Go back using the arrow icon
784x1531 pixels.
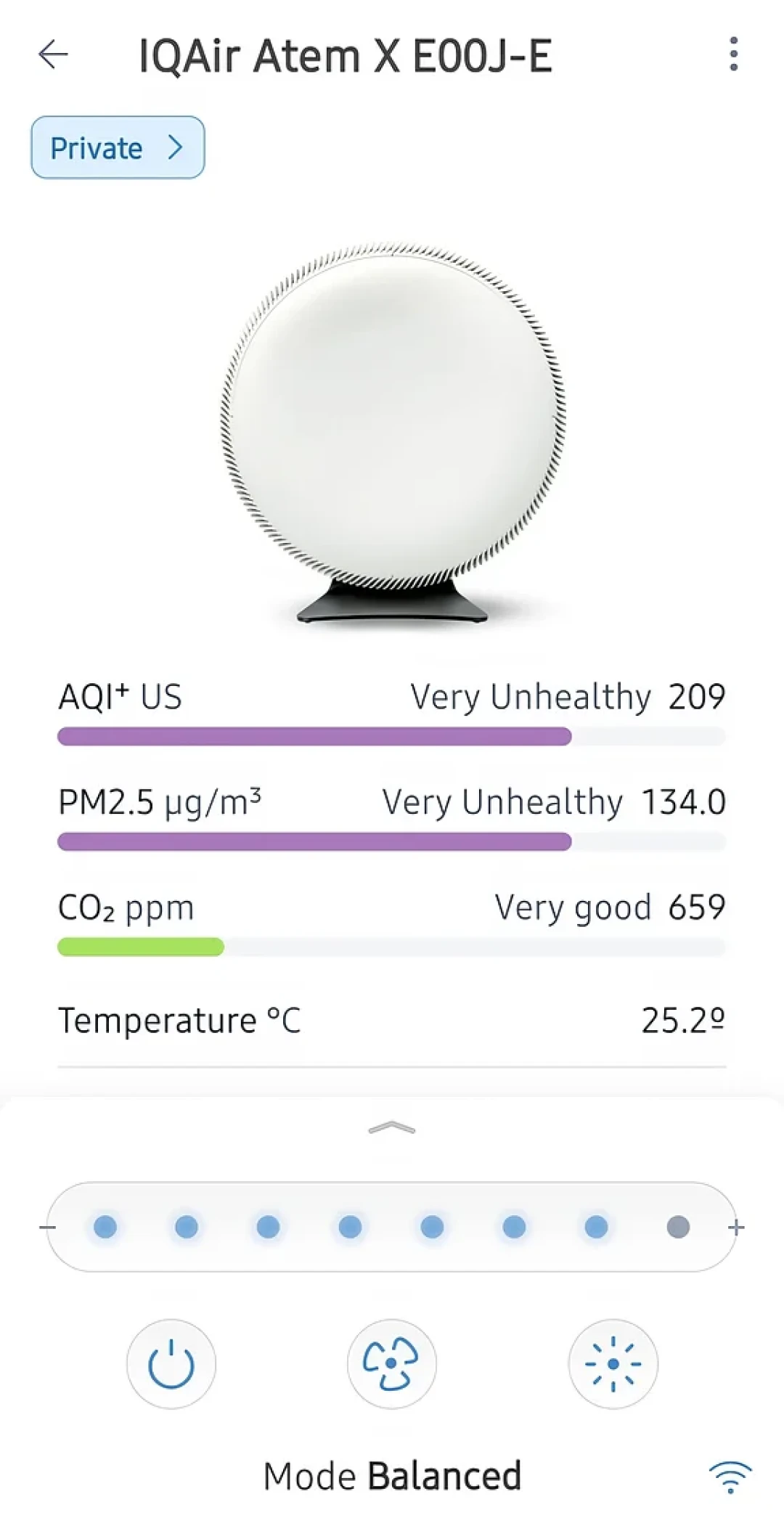click(x=53, y=54)
